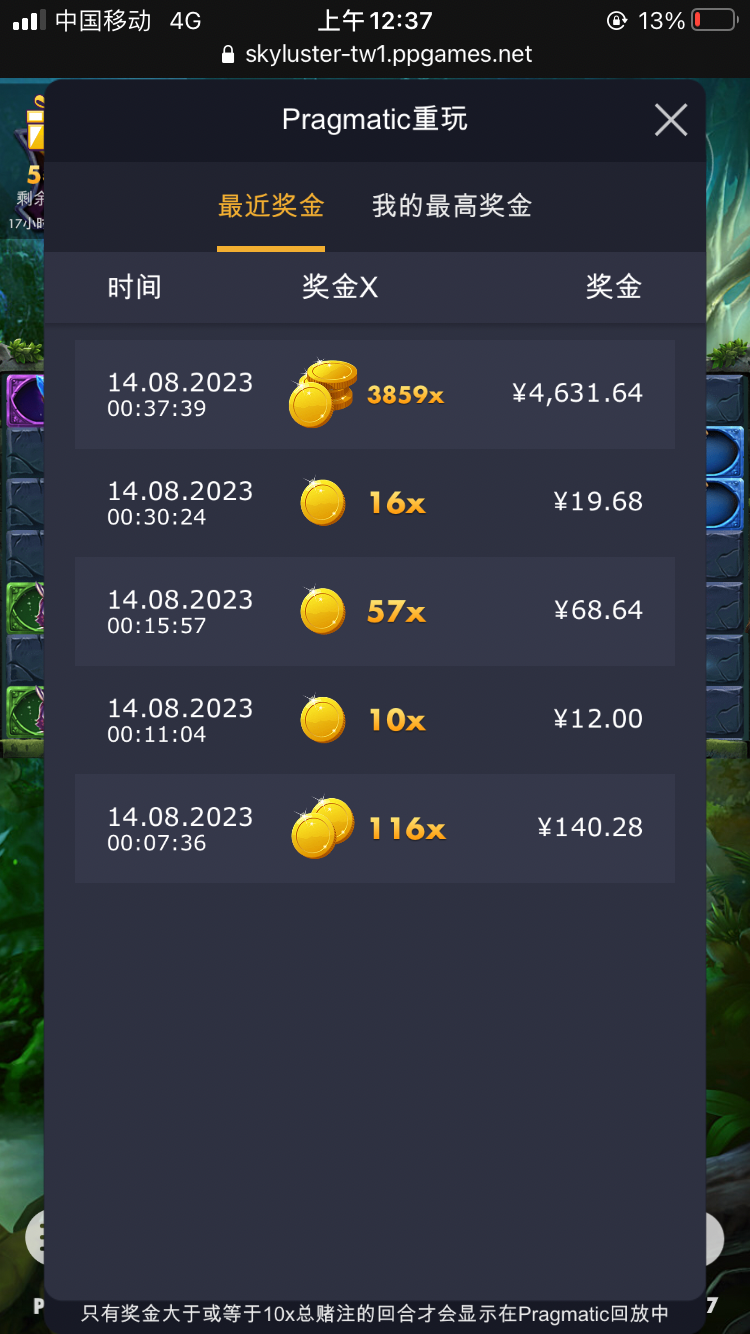This screenshot has height=1334, width=750.
Task: Open the 16x win replay
Action: [374, 502]
